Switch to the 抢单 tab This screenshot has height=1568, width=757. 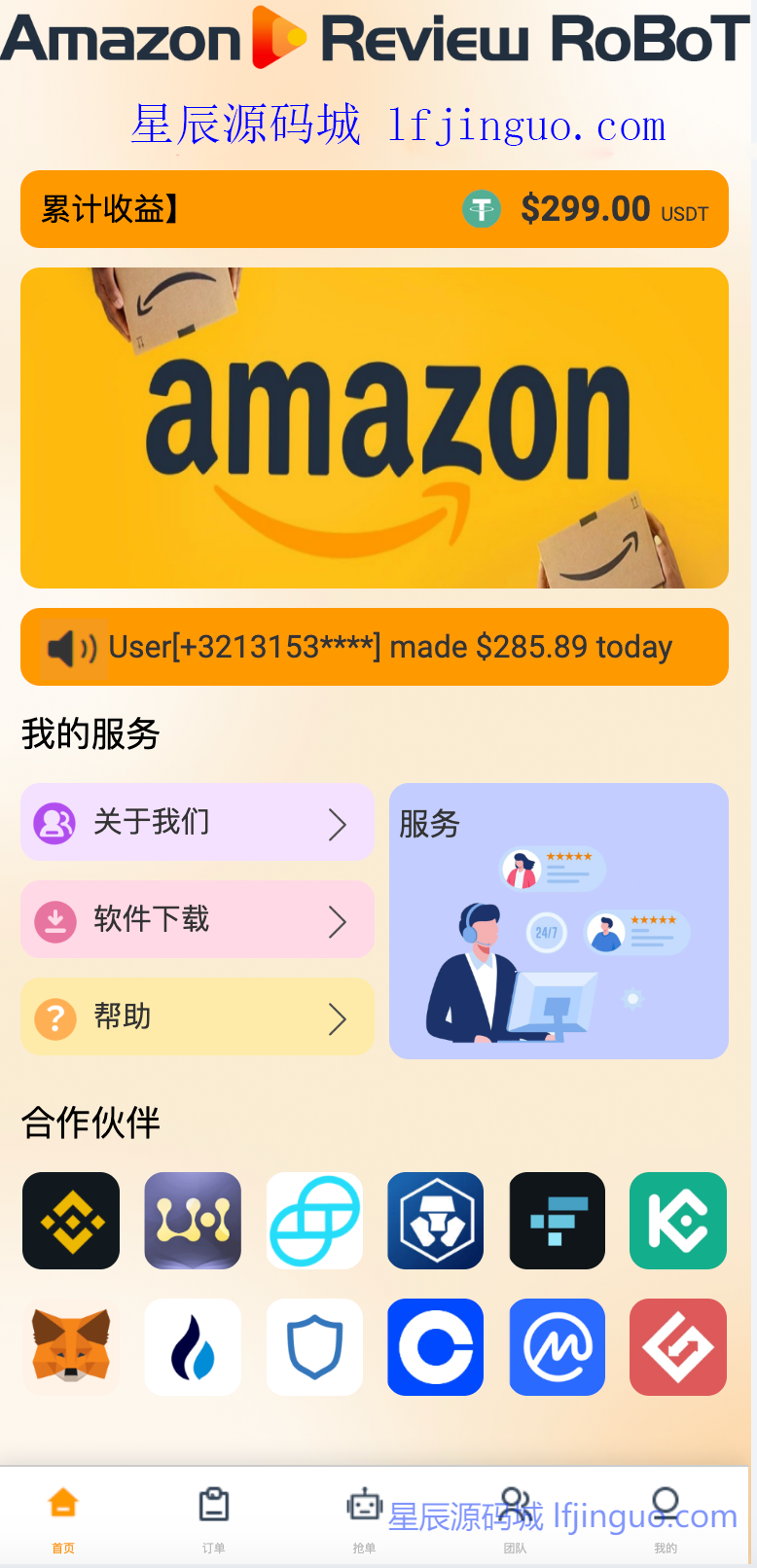pyautogui.click(x=364, y=1516)
